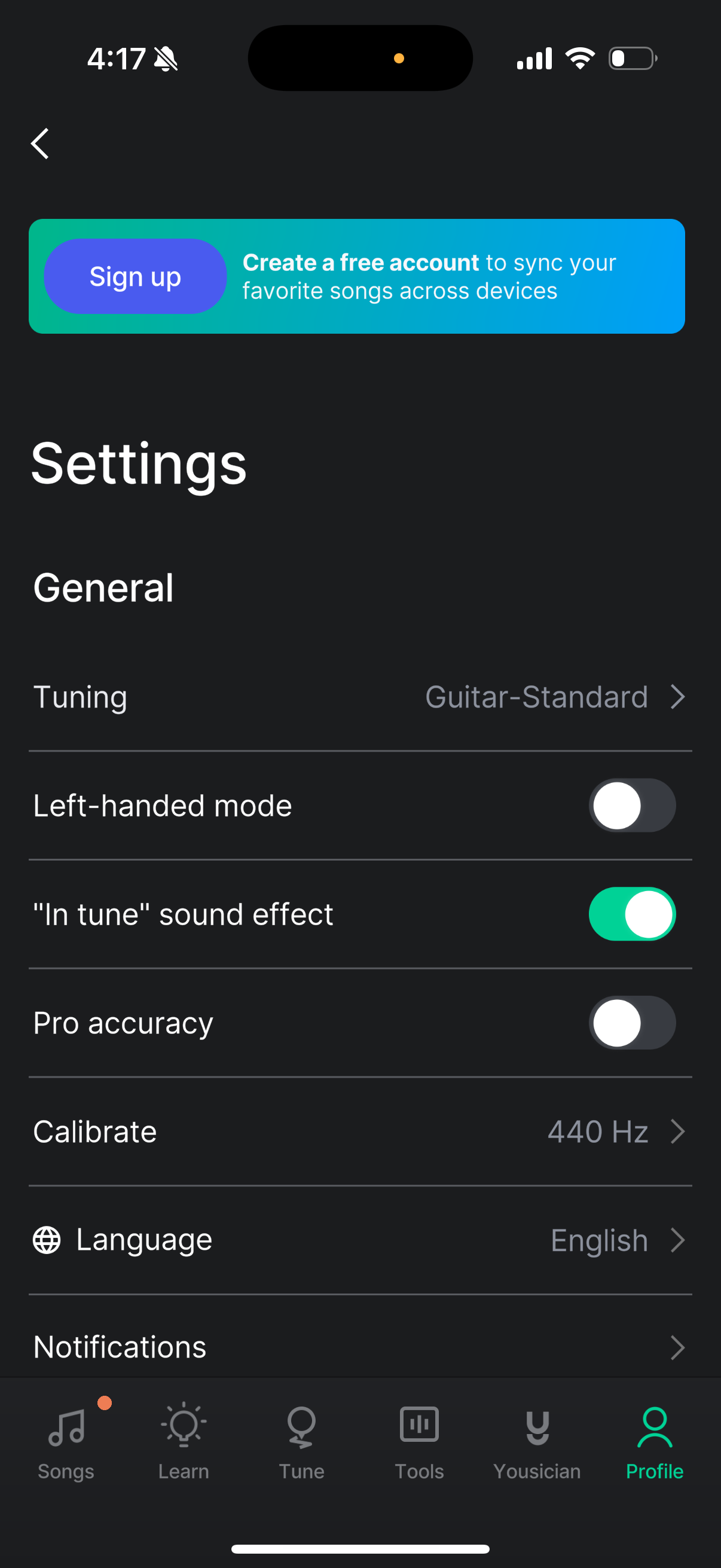Screen dimensions: 721x1568
Task: Disable the "In tune" sound effect
Action: (631, 914)
